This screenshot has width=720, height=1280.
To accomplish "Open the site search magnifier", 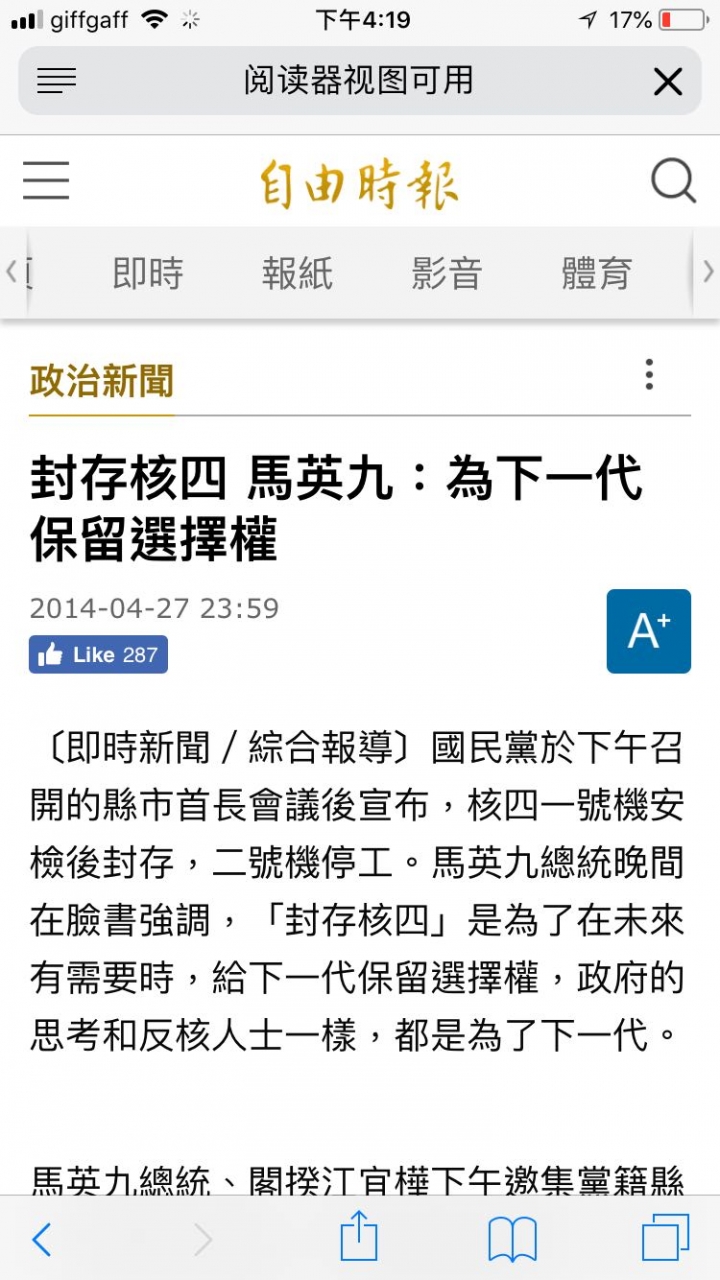I will (673, 181).
